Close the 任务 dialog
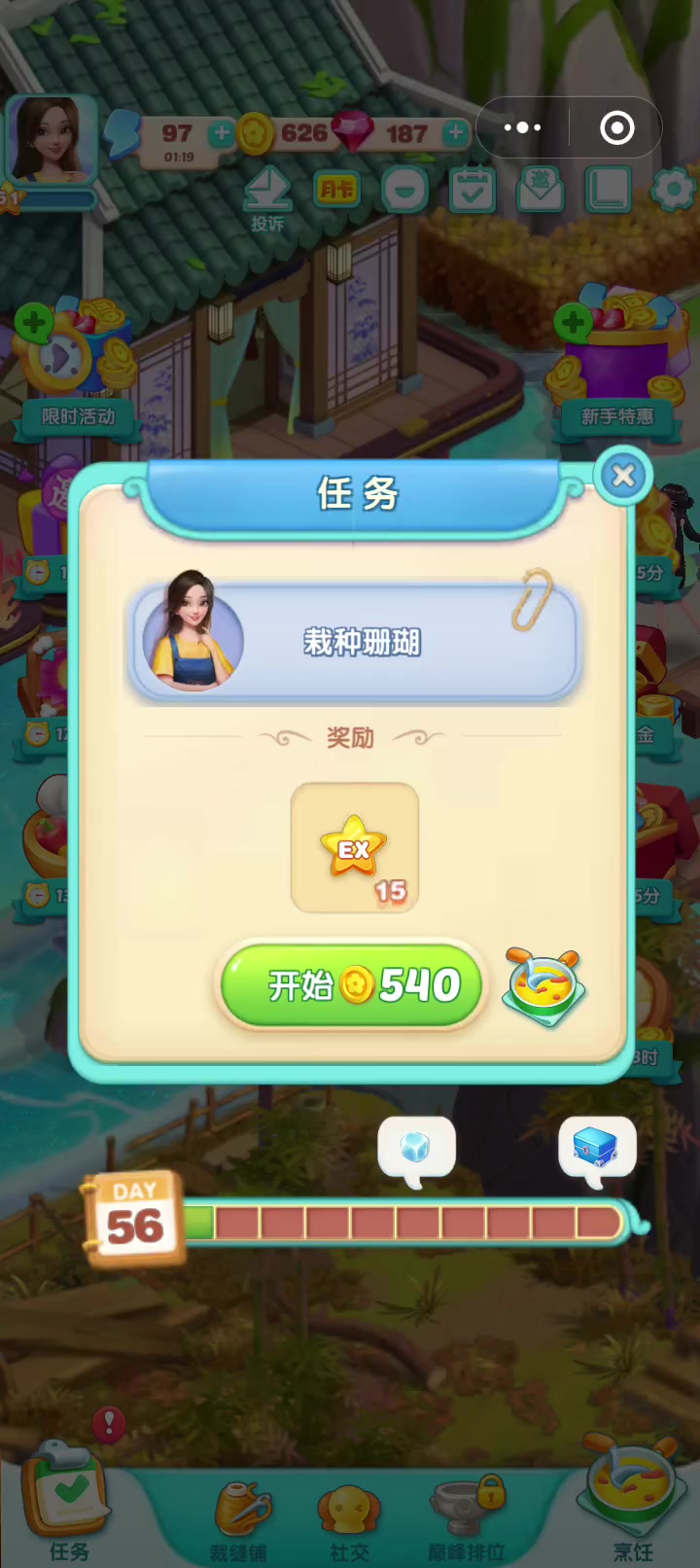The width and height of the screenshot is (700, 1568). (623, 476)
